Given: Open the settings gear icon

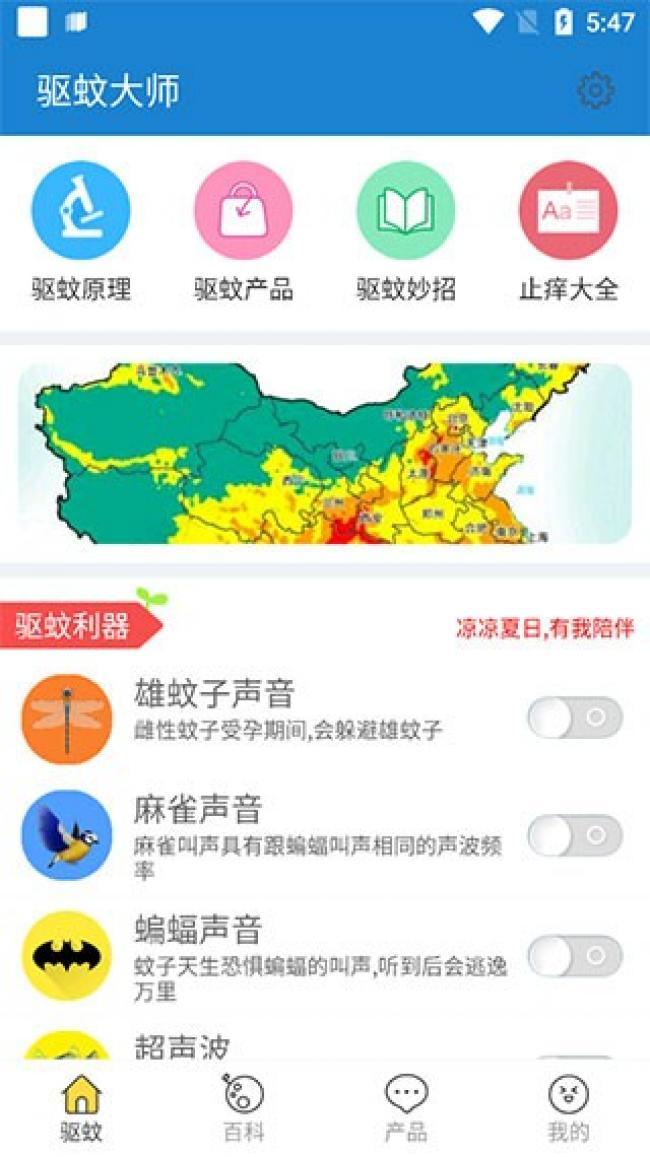Looking at the screenshot, I should 595,91.
